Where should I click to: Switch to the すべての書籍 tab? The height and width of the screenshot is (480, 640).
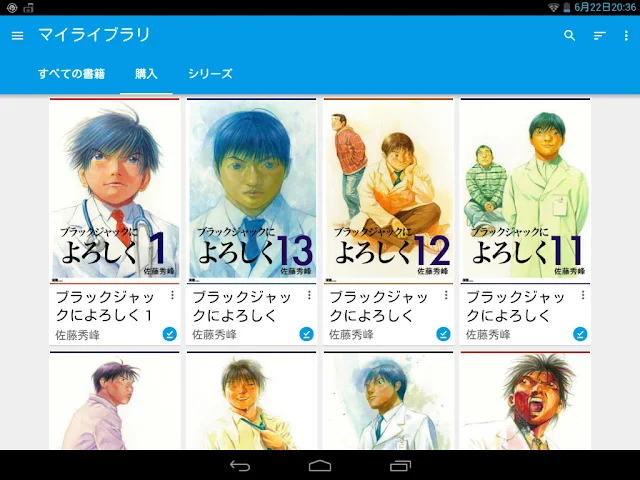coord(71,74)
